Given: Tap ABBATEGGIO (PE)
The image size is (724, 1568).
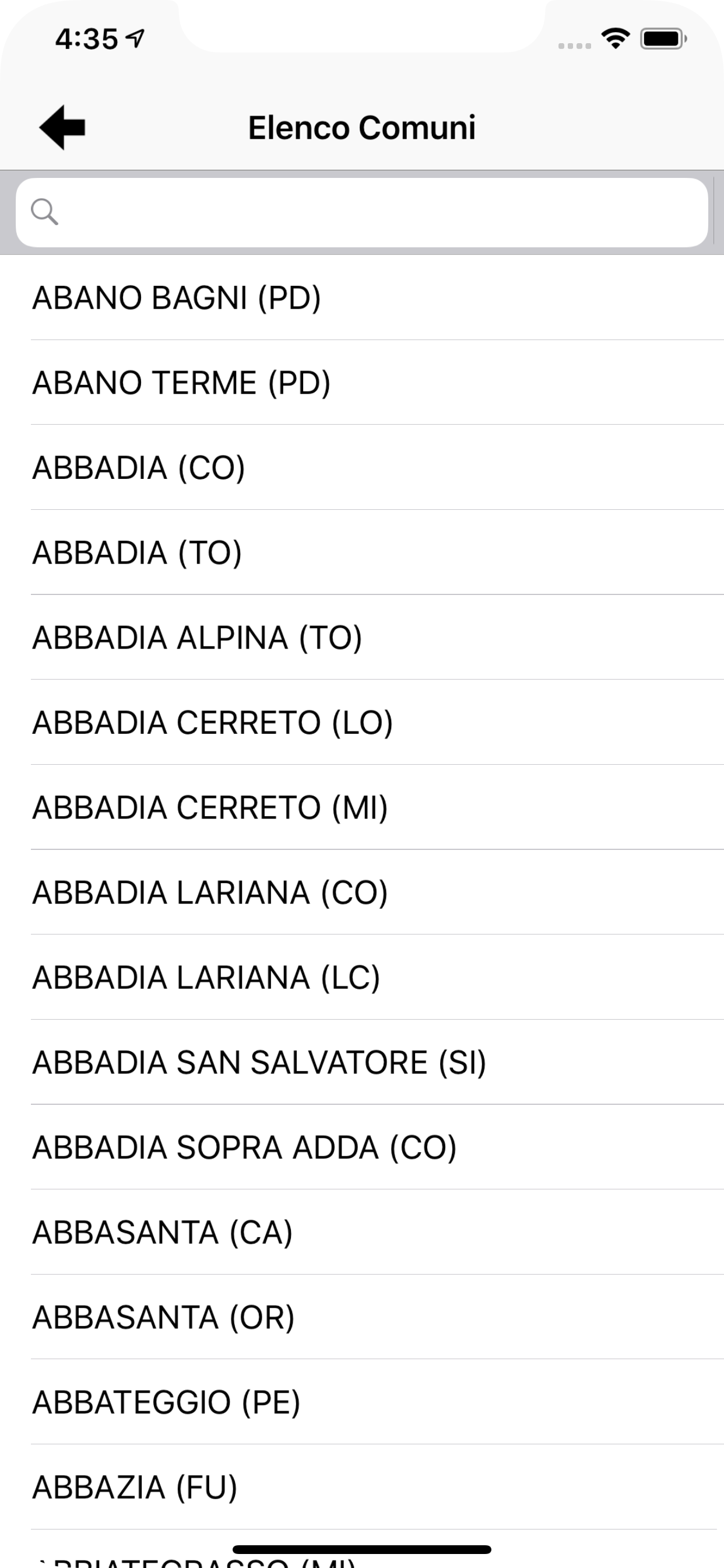Looking at the screenshot, I should point(362,1402).
